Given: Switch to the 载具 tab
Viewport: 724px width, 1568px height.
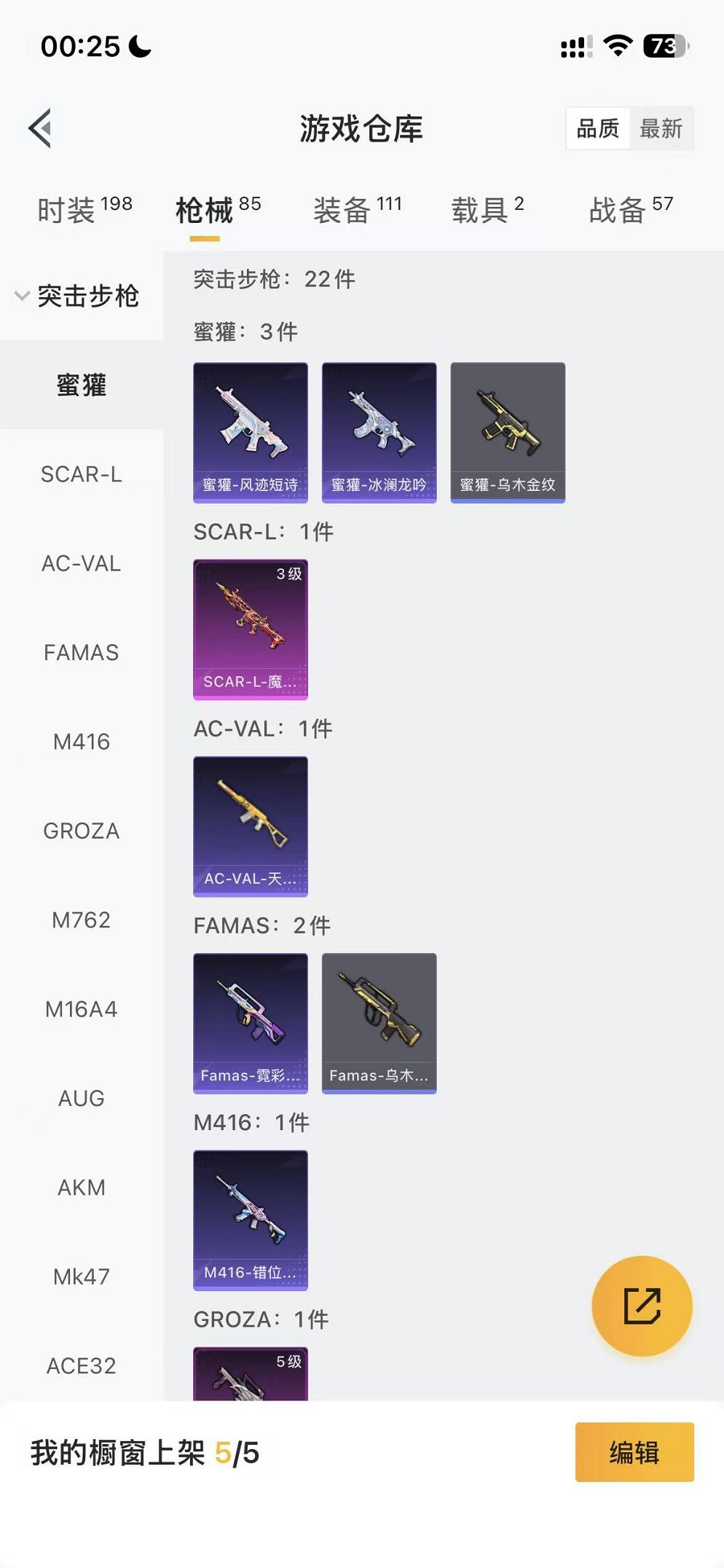Looking at the screenshot, I should point(487,210).
